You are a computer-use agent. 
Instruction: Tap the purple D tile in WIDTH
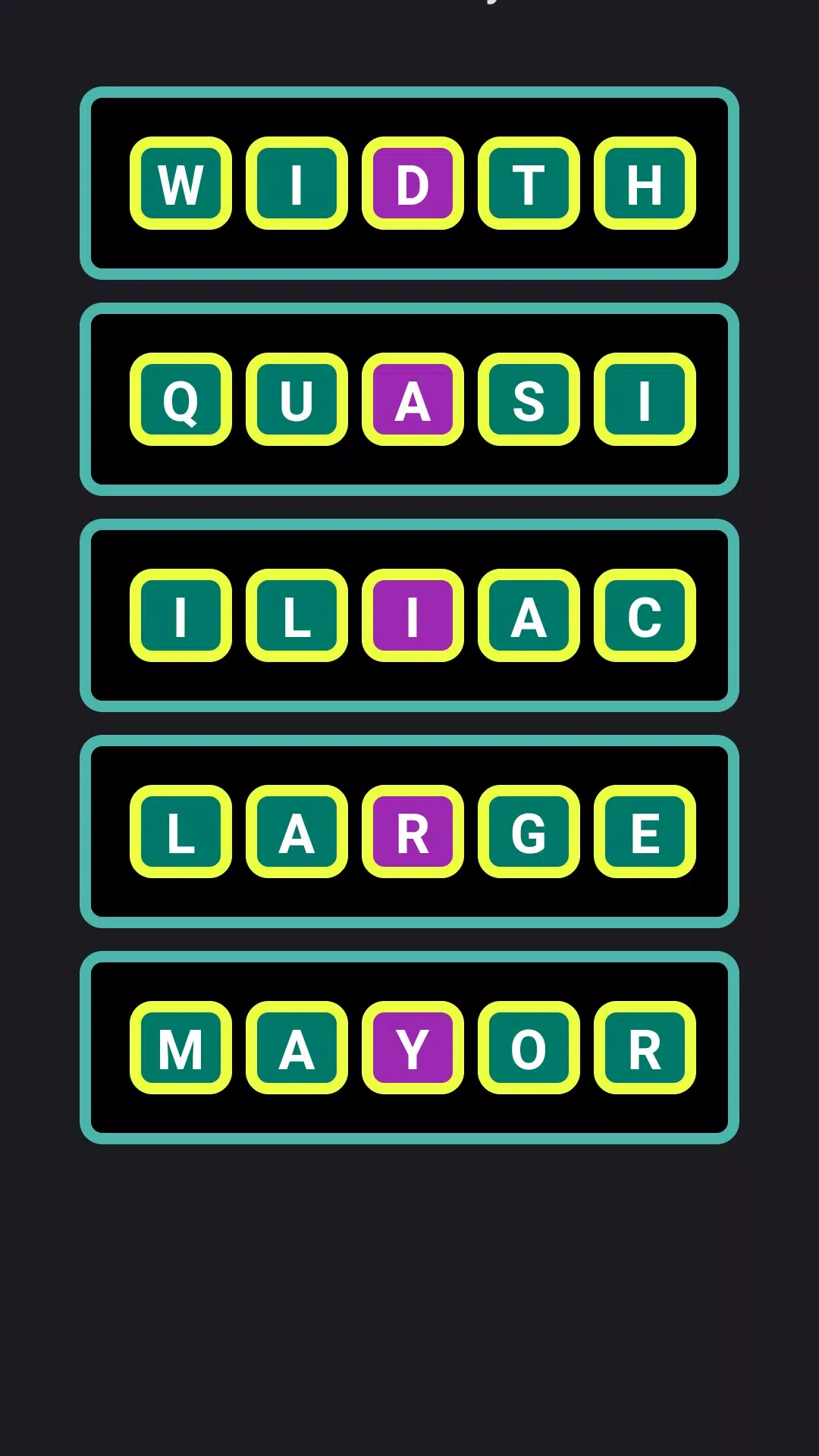(413, 184)
